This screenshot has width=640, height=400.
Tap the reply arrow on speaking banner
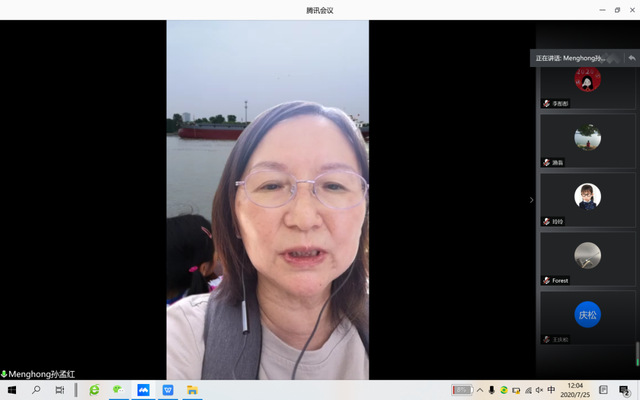[x=631, y=58]
